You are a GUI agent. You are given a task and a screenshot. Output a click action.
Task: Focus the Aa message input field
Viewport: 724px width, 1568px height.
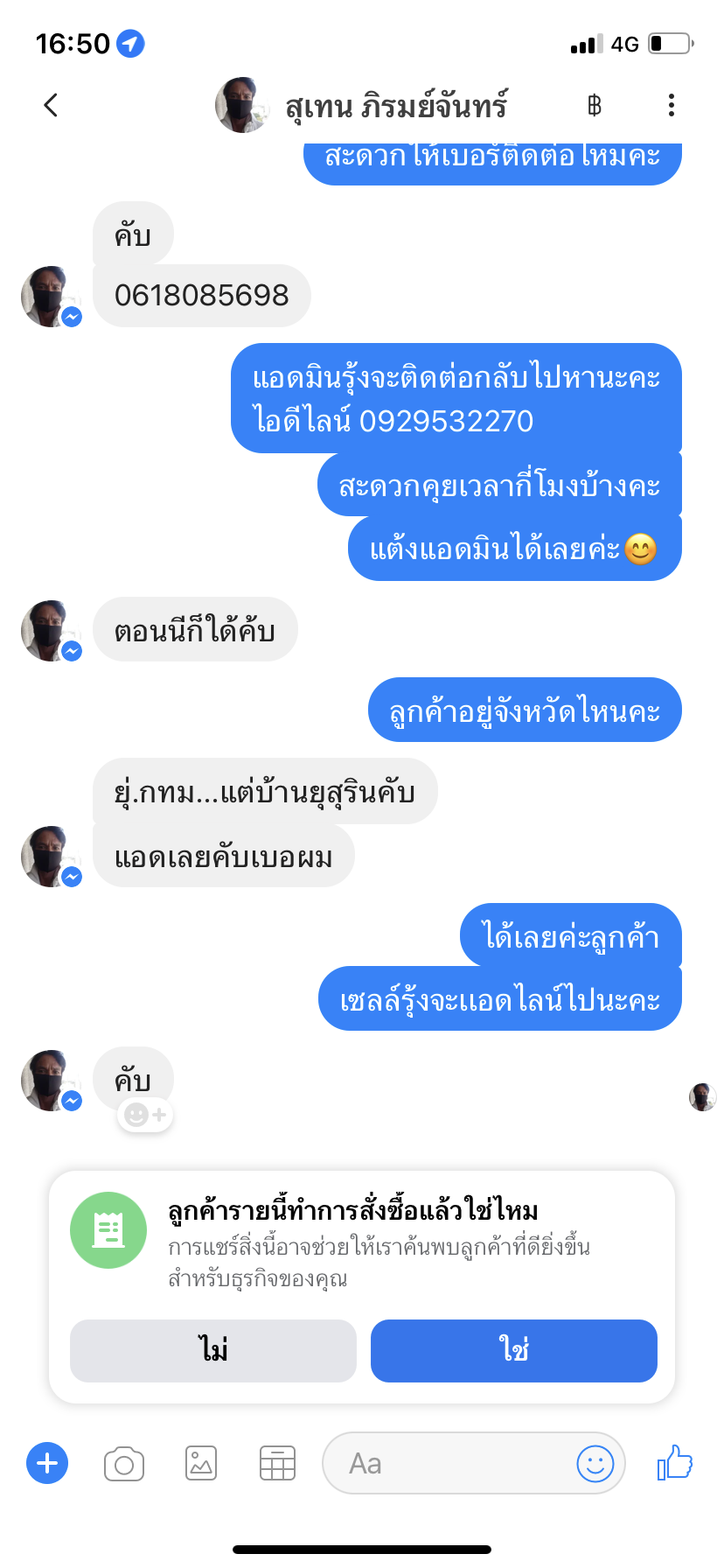point(446,1463)
